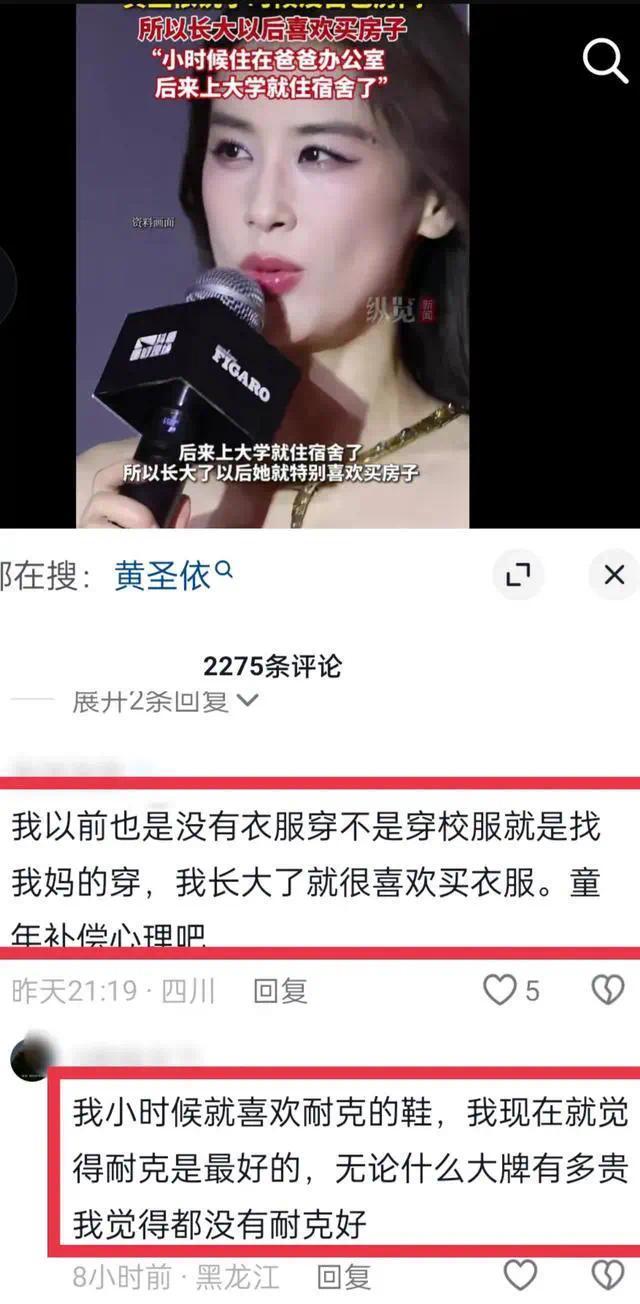Close the comments panel

(613, 574)
